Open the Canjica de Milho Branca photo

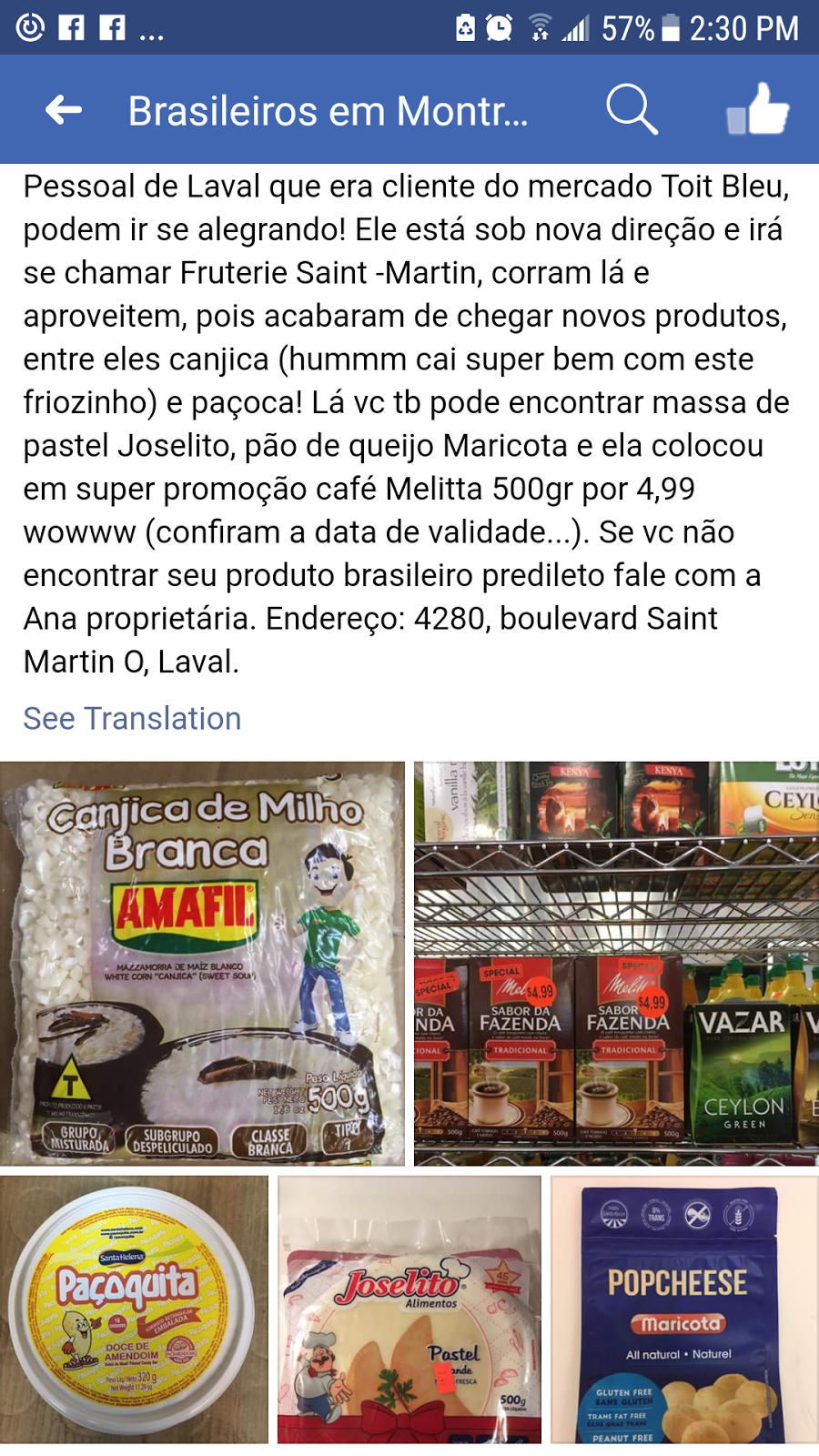click(202, 963)
